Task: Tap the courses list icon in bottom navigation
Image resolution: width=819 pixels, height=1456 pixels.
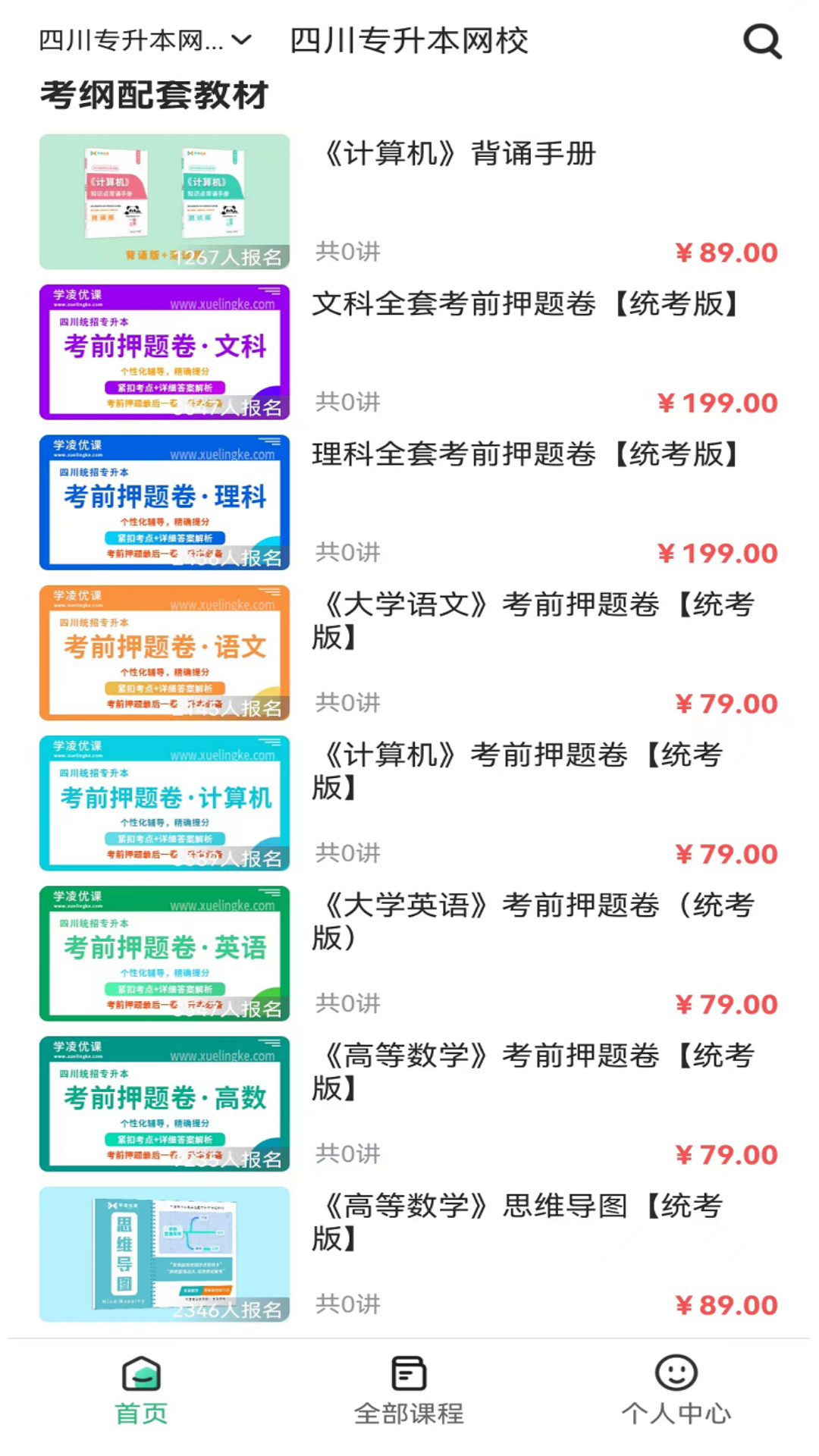Action: click(x=409, y=1373)
